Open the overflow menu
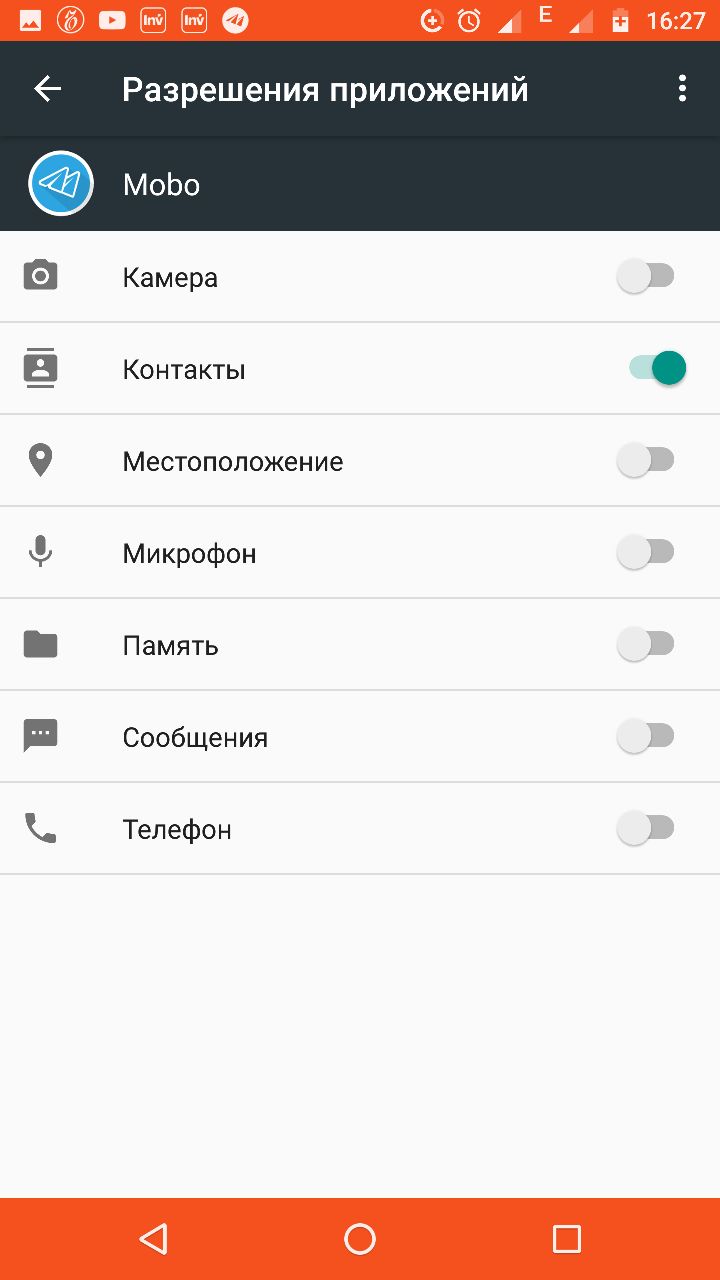This screenshot has width=720, height=1280. (682, 89)
